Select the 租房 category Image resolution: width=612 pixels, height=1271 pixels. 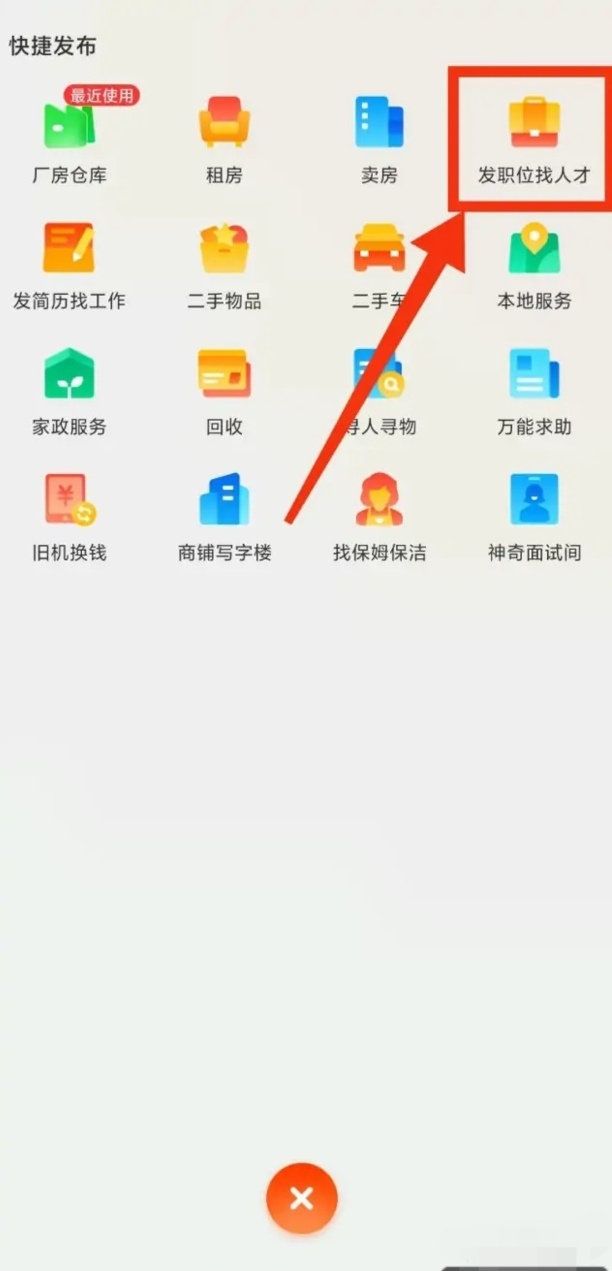[224, 125]
